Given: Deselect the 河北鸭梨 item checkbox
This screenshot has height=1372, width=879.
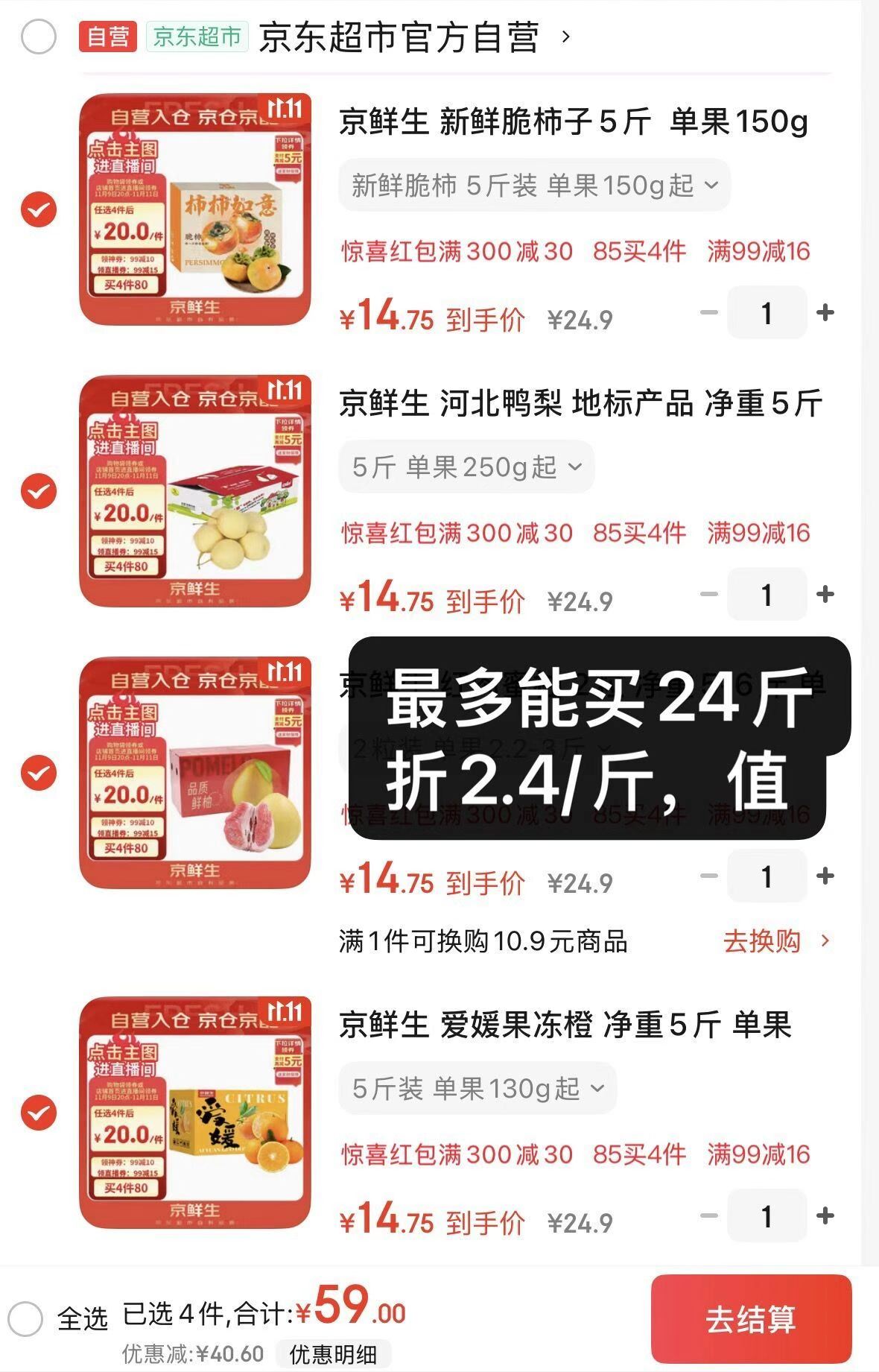Looking at the screenshot, I should tap(38, 492).
